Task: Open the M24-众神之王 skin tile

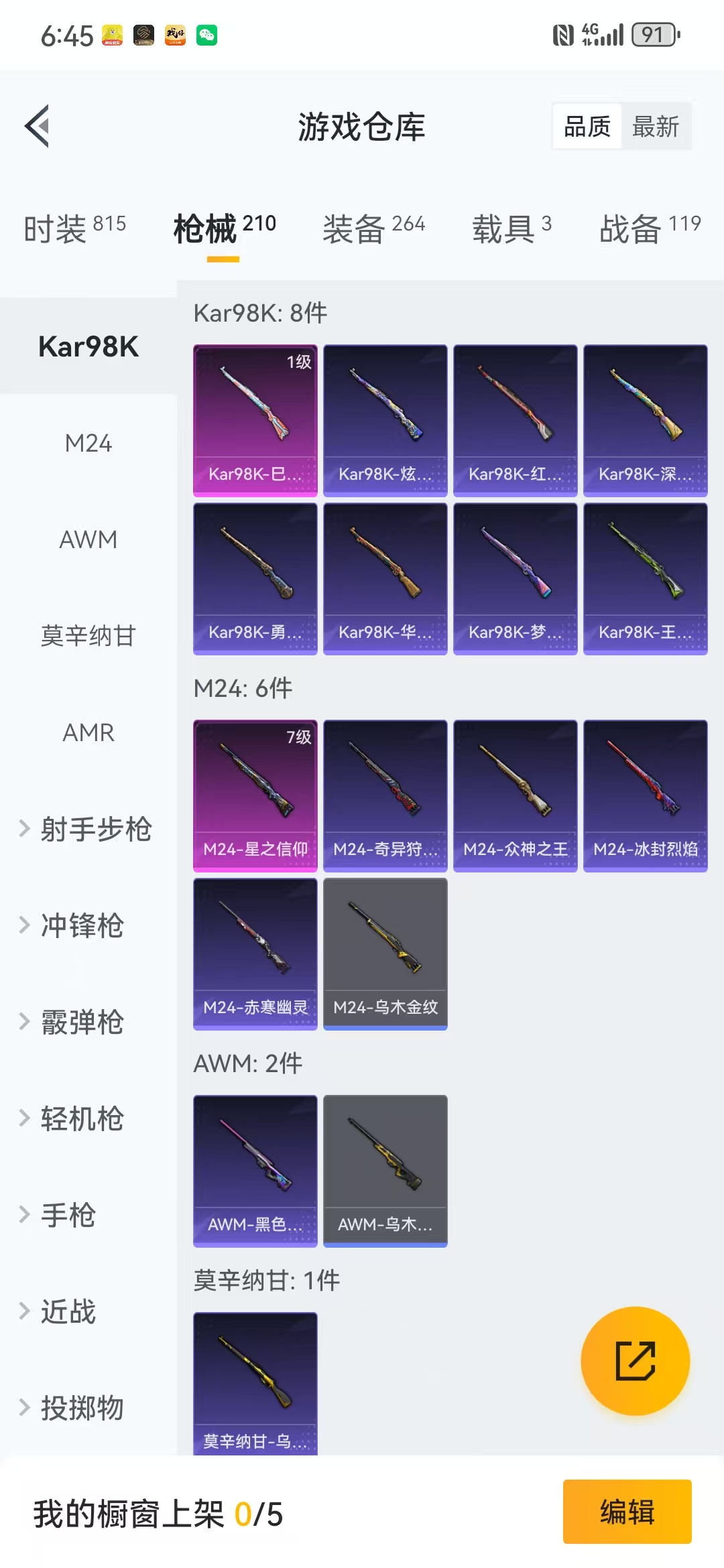Action: click(515, 795)
